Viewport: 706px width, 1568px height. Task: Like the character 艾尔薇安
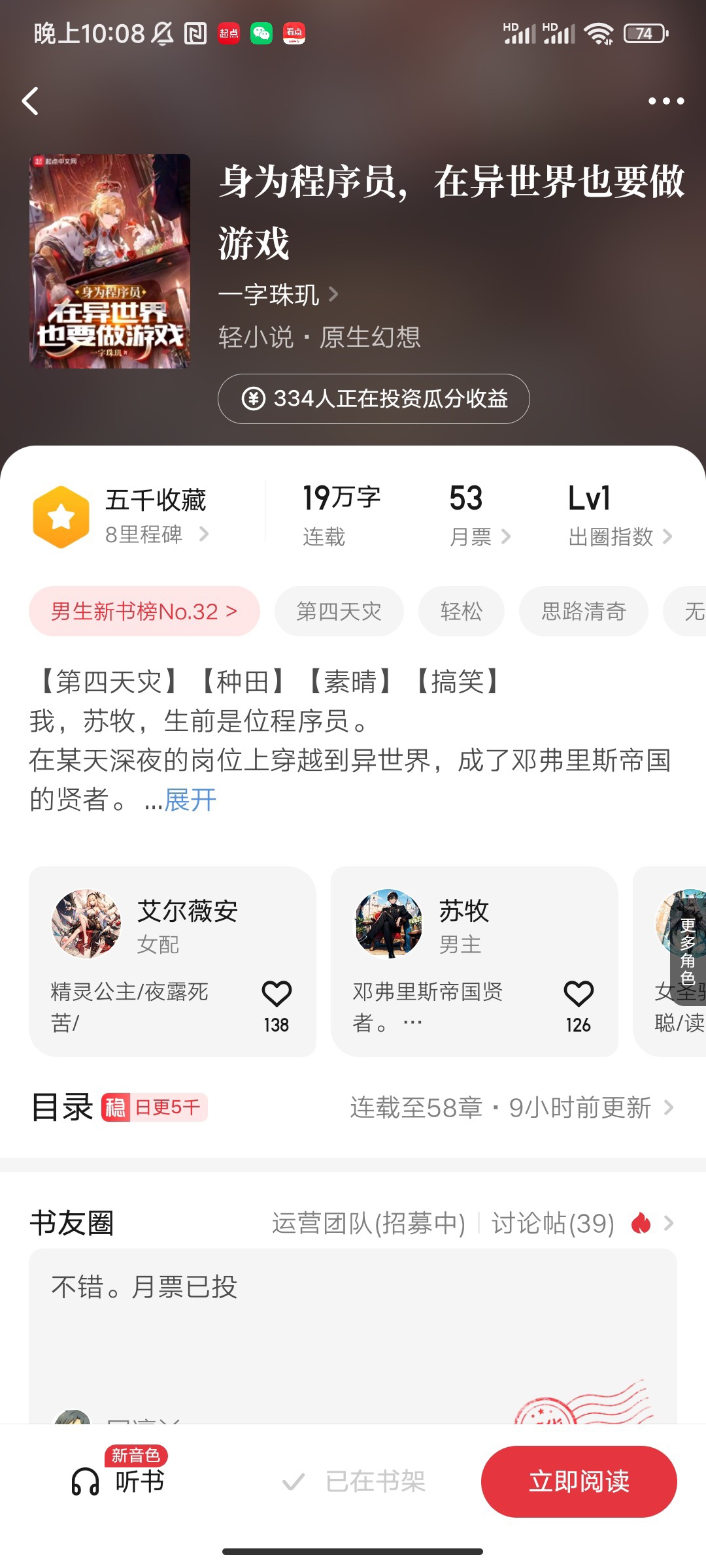click(x=277, y=995)
